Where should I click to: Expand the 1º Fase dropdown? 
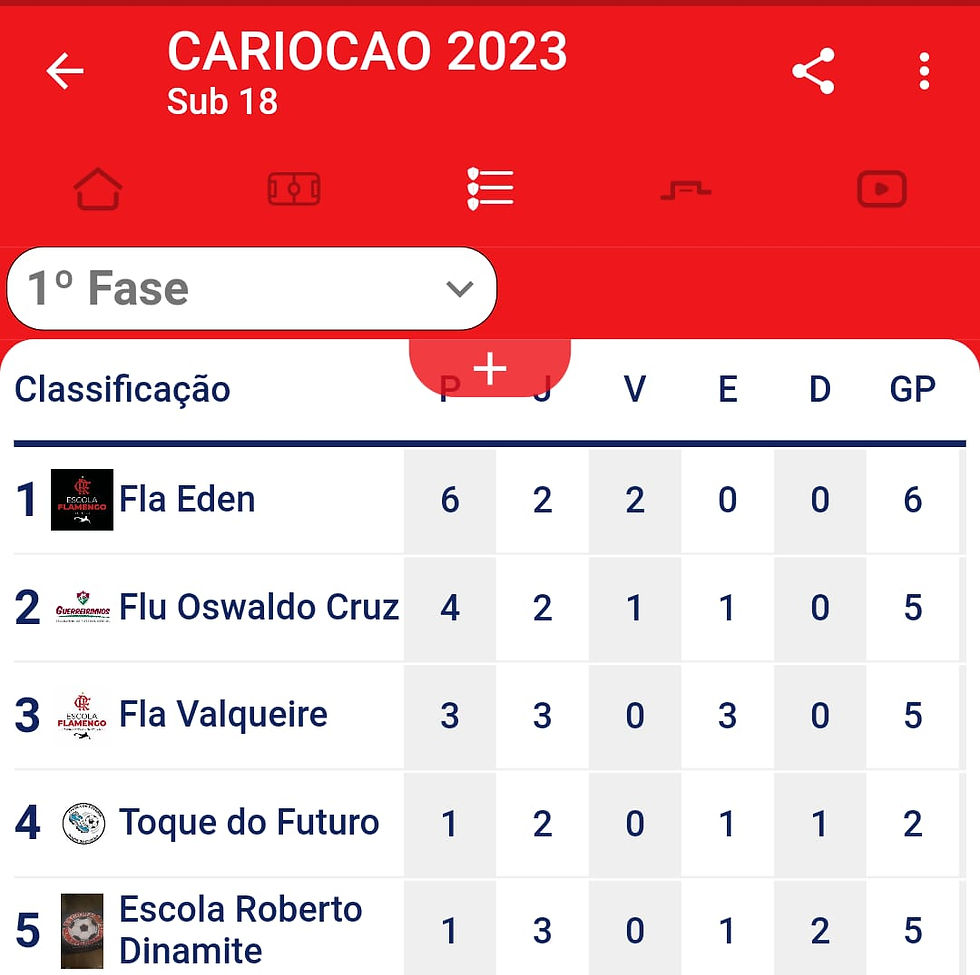(x=251, y=289)
